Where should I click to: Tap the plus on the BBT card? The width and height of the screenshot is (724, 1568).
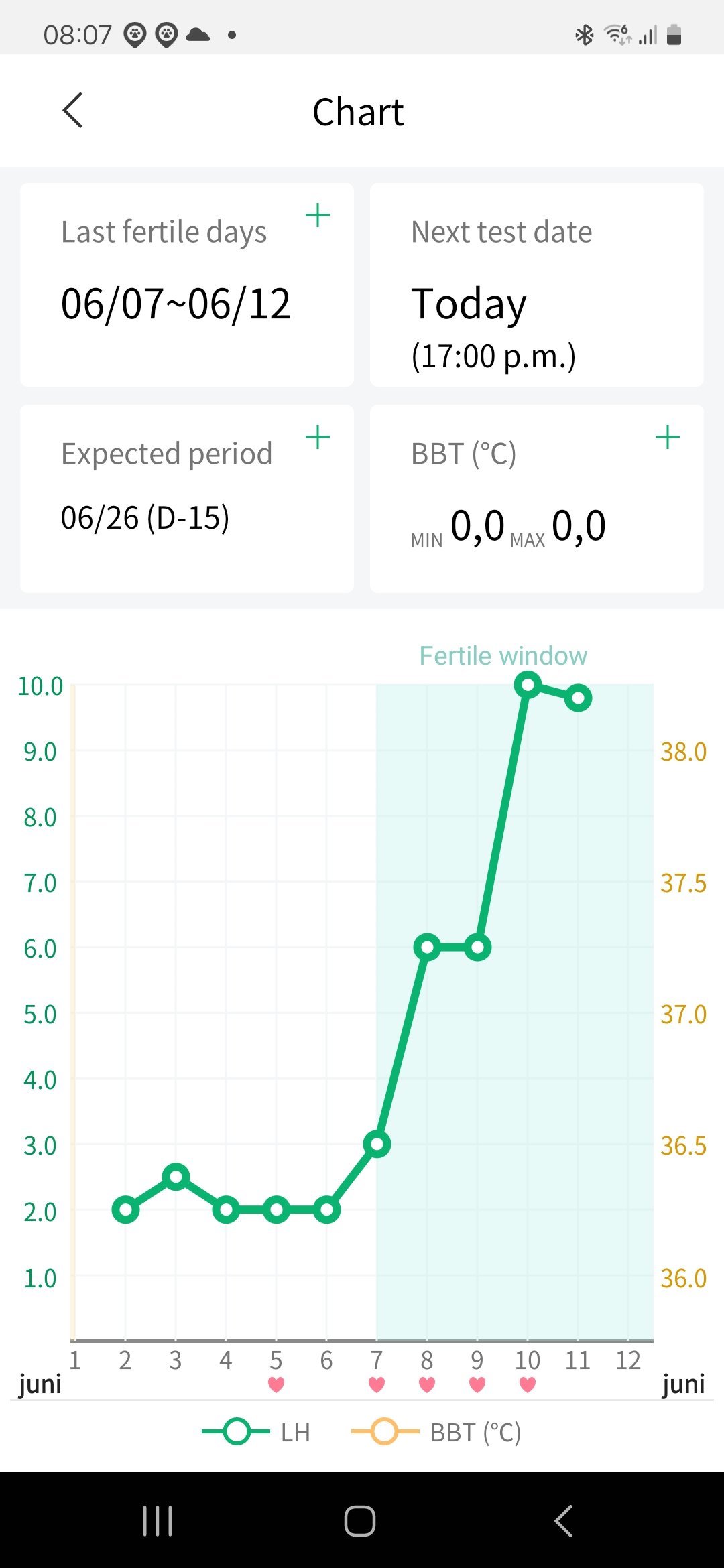[x=667, y=438]
